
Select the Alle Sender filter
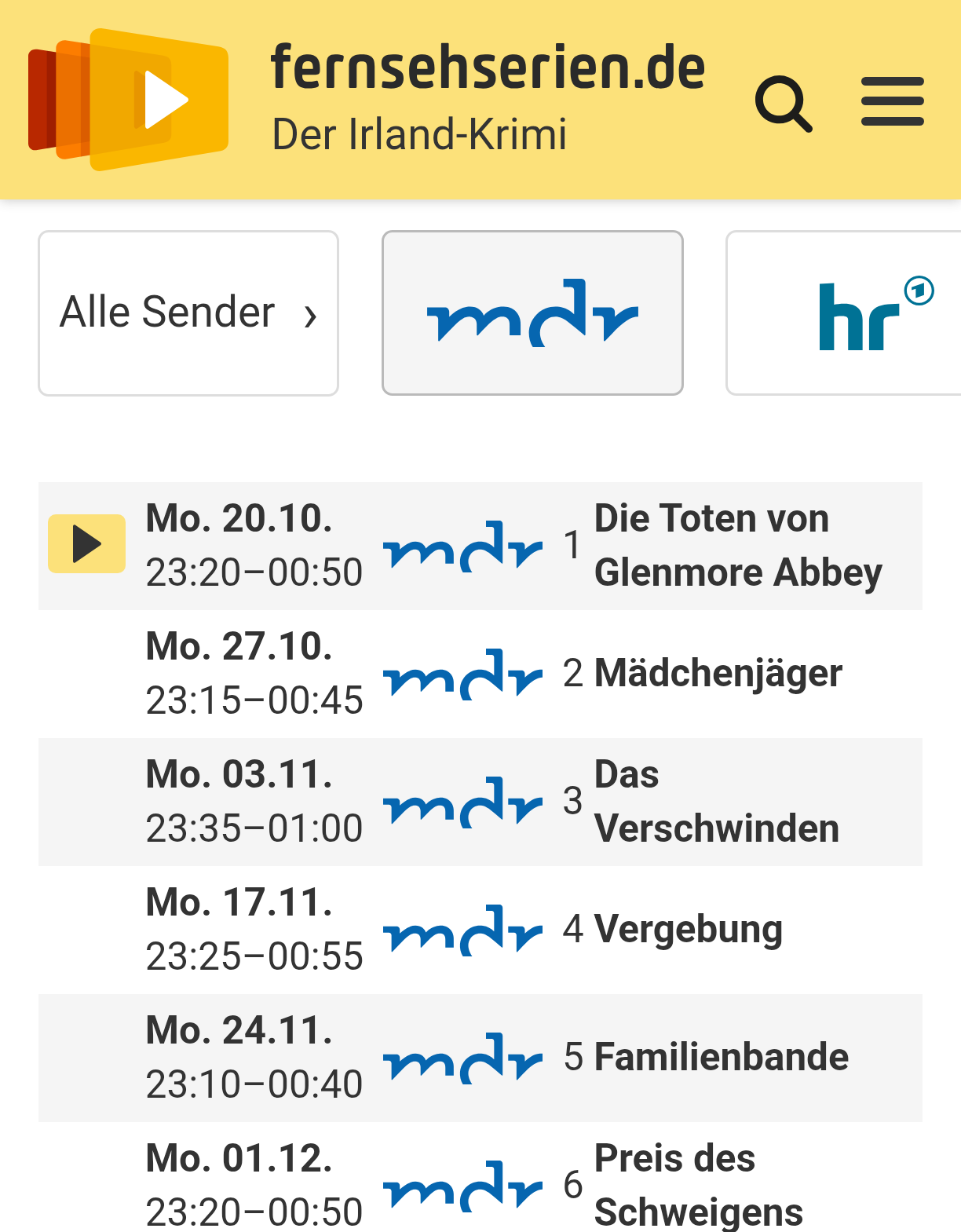(x=188, y=313)
